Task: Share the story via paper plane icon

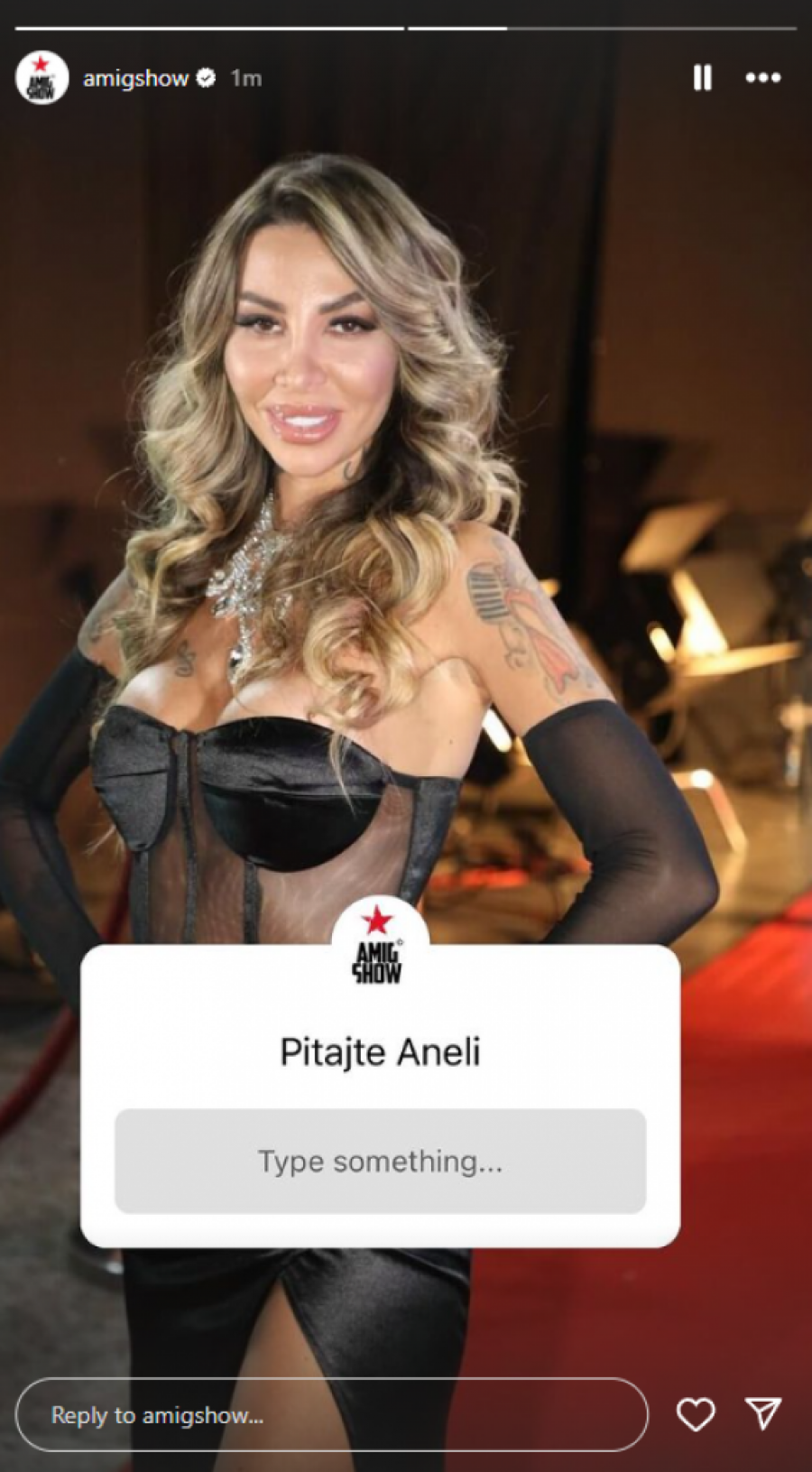Action: (x=762, y=1413)
